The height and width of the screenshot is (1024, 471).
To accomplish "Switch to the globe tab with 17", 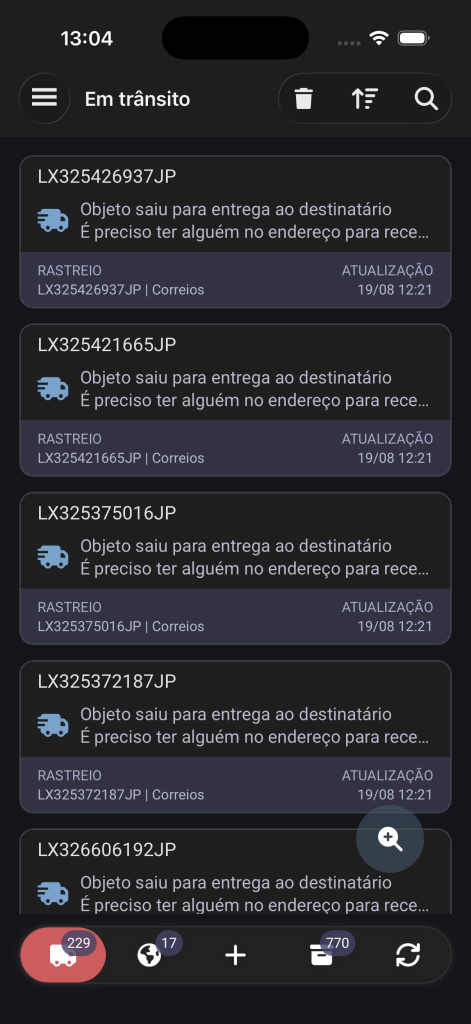I will [x=150, y=956].
